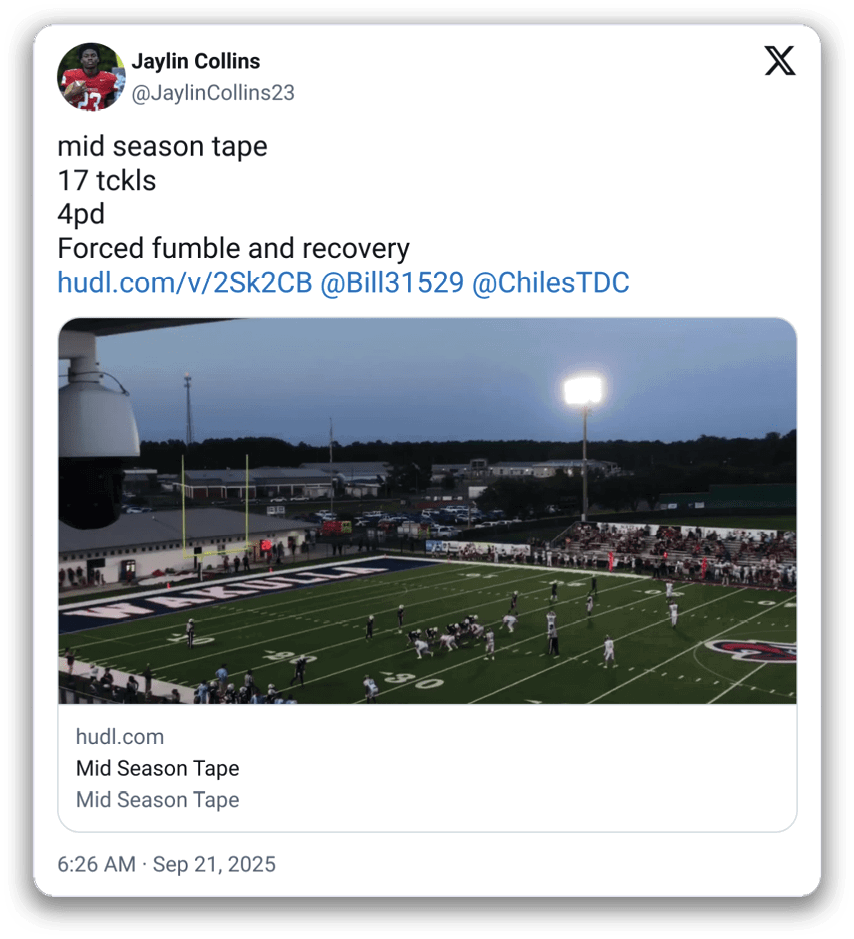Image resolution: width=854 pixels, height=939 pixels.
Task: Open the 6:26 AM Sep 21, 2025 timestamp
Action: tap(166, 864)
